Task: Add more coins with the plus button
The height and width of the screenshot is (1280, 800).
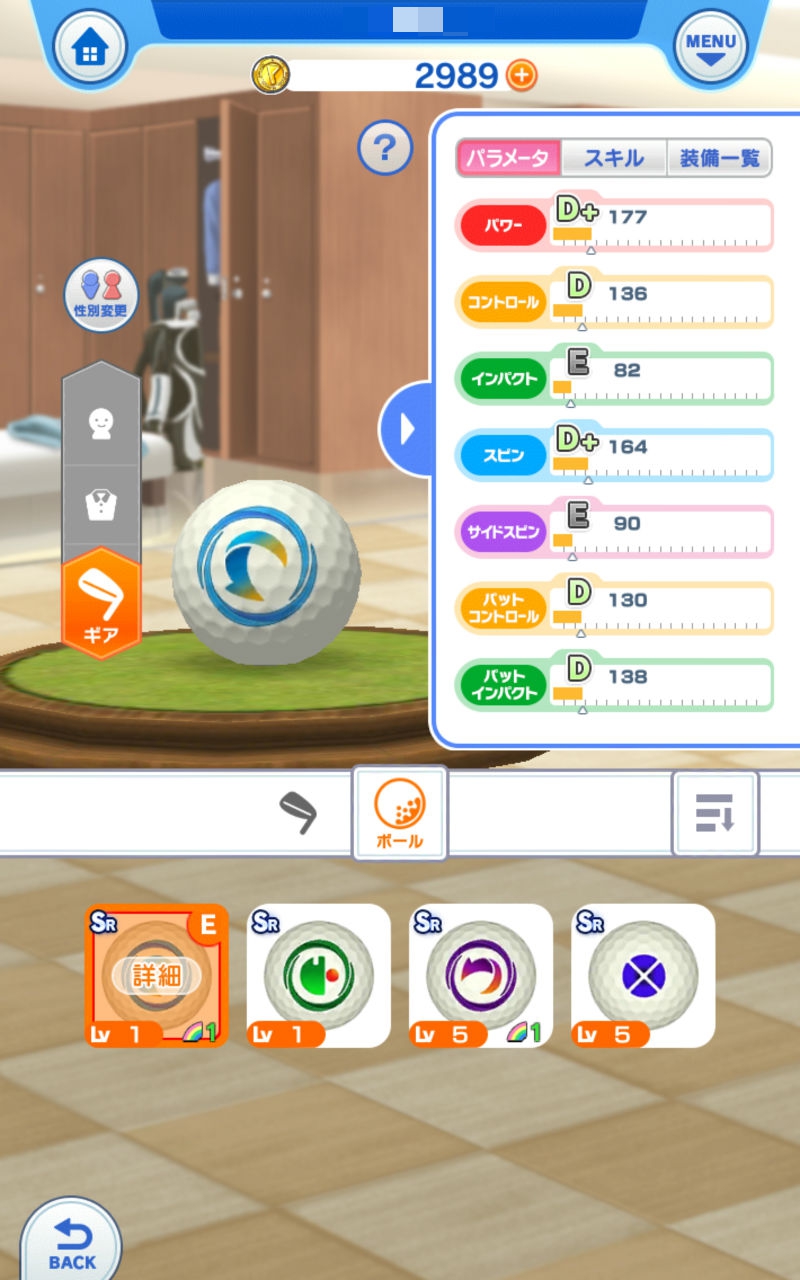Action: [x=521, y=75]
